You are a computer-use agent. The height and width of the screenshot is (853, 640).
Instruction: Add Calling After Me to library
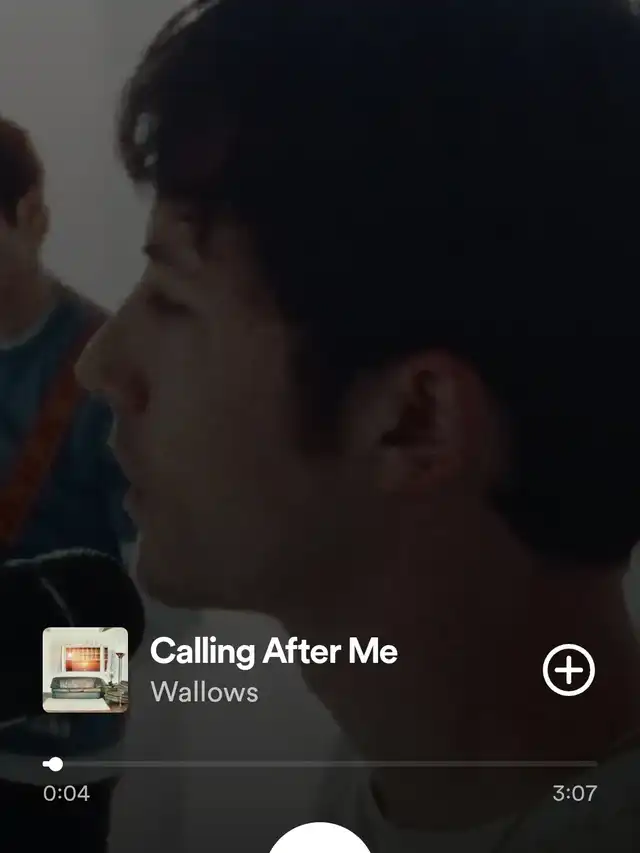pos(568,670)
